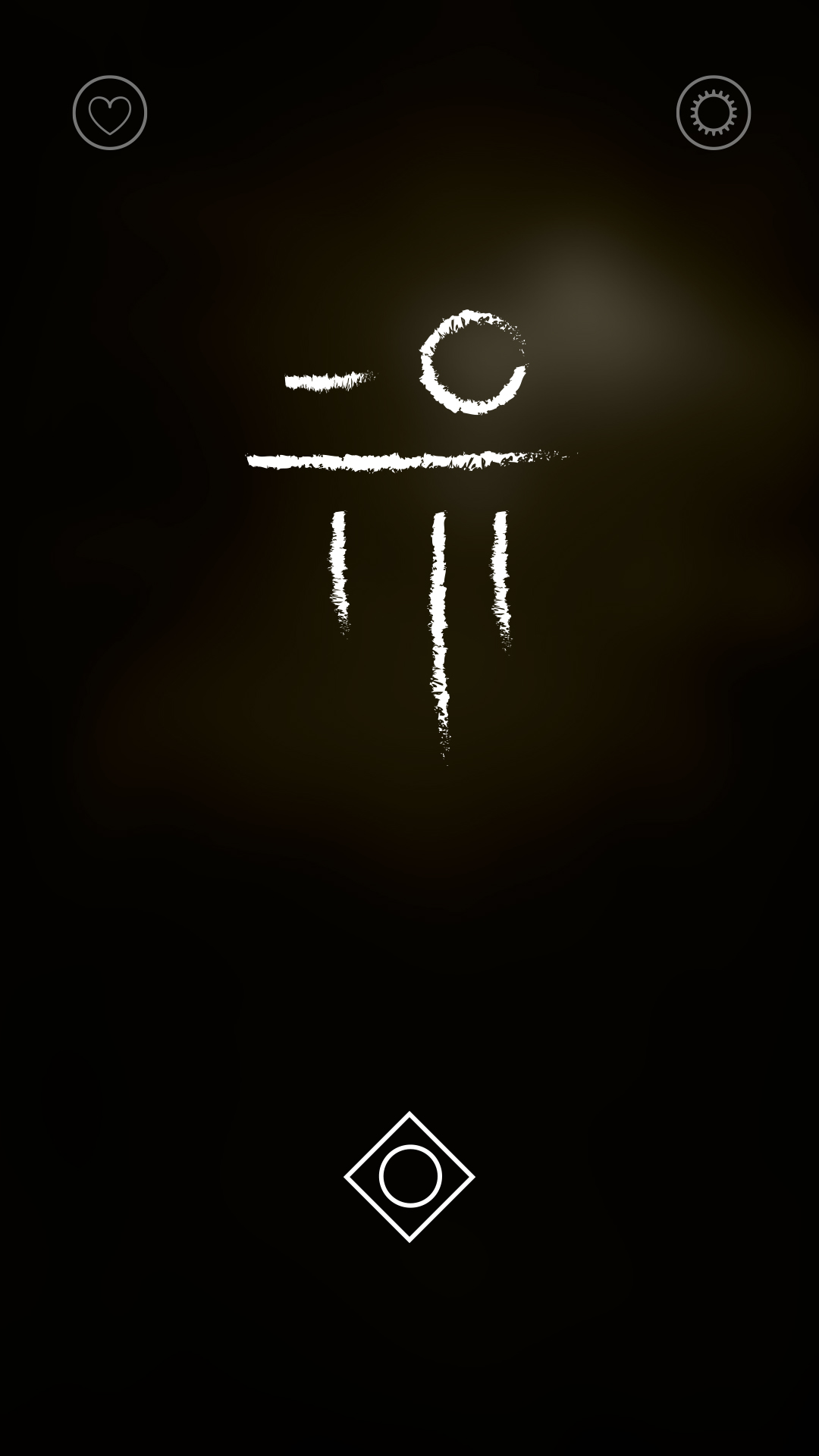This screenshot has width=819, height=1456.
Task: Tap the diamond circle button
Action: pos(409,1176)
